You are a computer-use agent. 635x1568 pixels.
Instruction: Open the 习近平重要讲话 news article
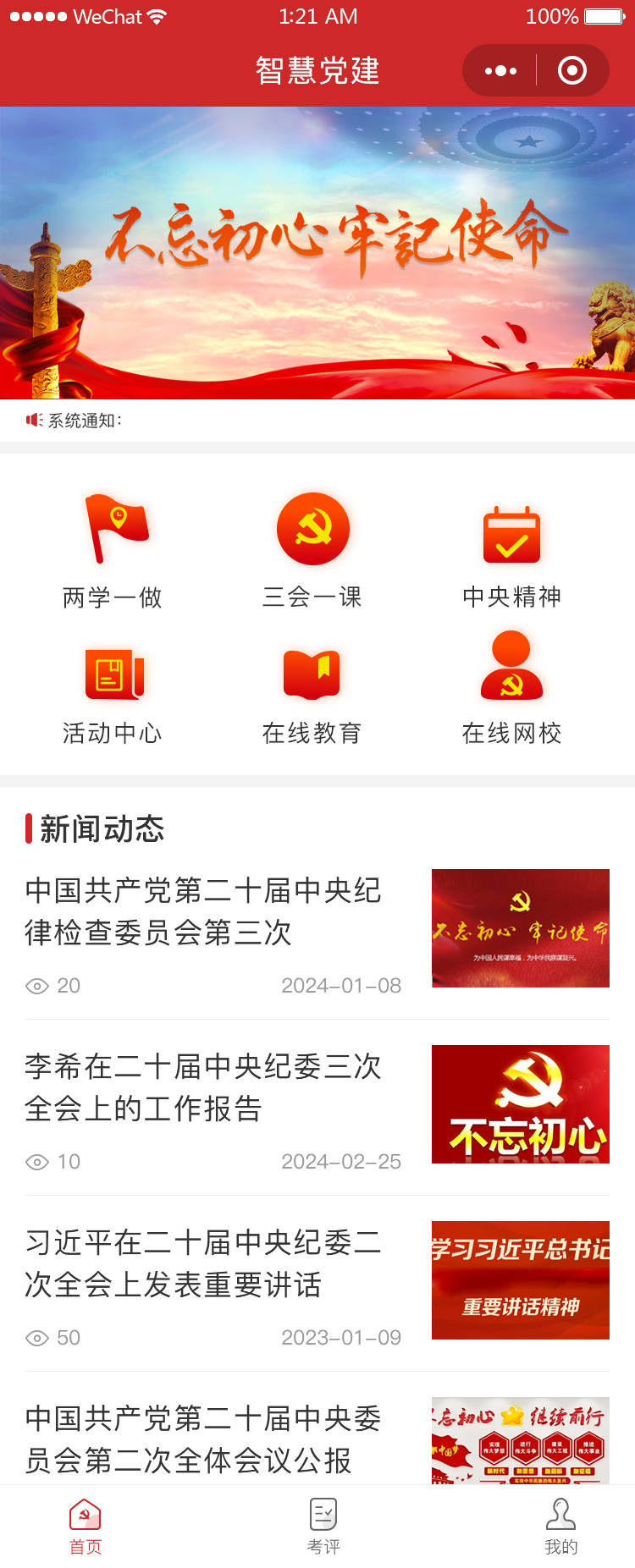pyautogui.click(x=203, y=1265)
